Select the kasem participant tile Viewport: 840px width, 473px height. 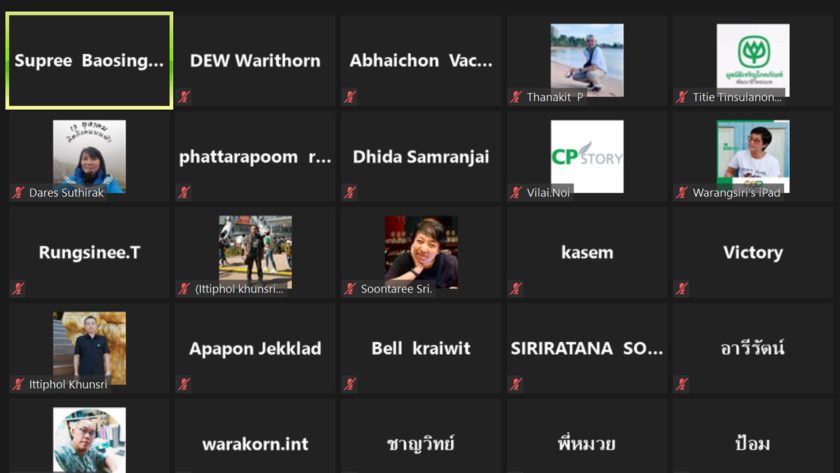click(x=587, y=252)
